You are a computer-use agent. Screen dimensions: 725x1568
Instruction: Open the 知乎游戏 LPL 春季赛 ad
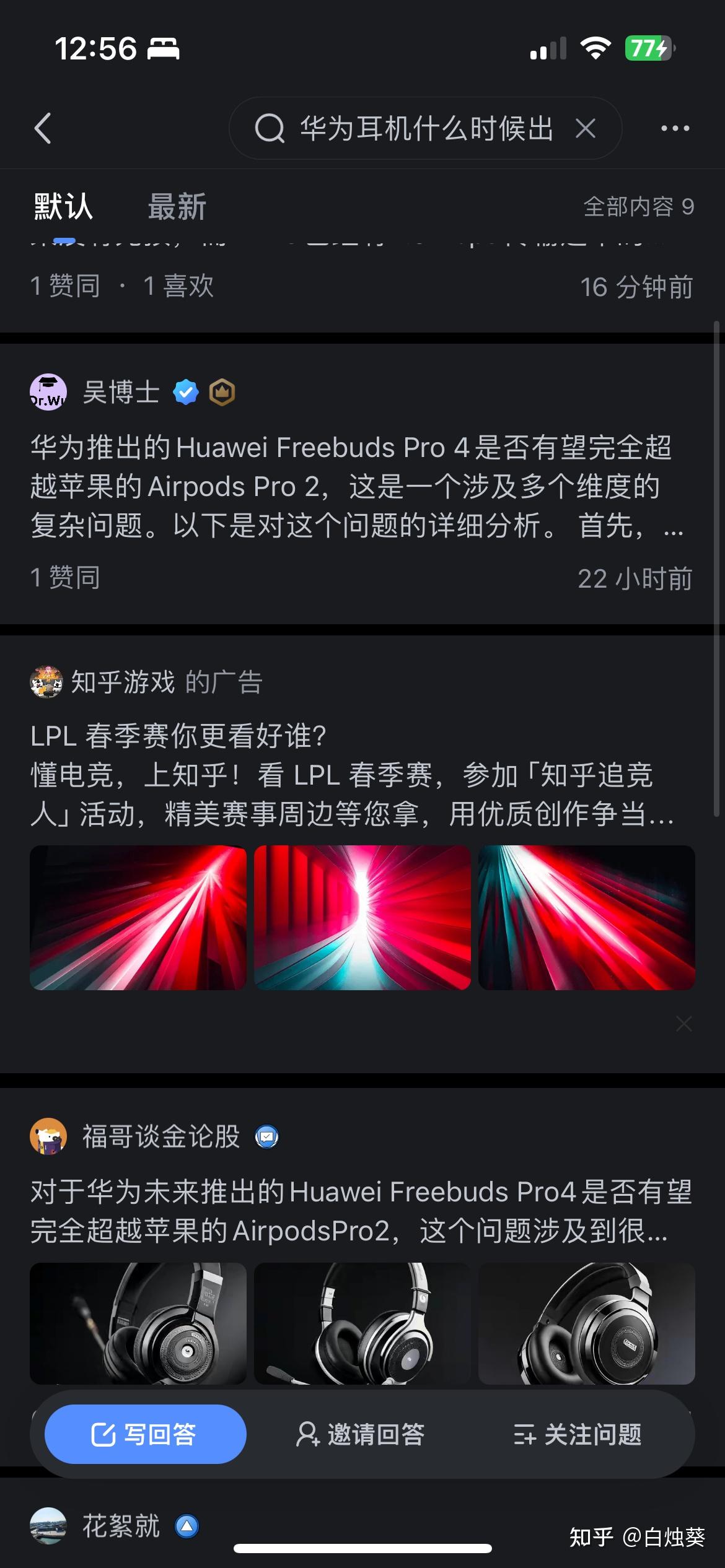350,775
